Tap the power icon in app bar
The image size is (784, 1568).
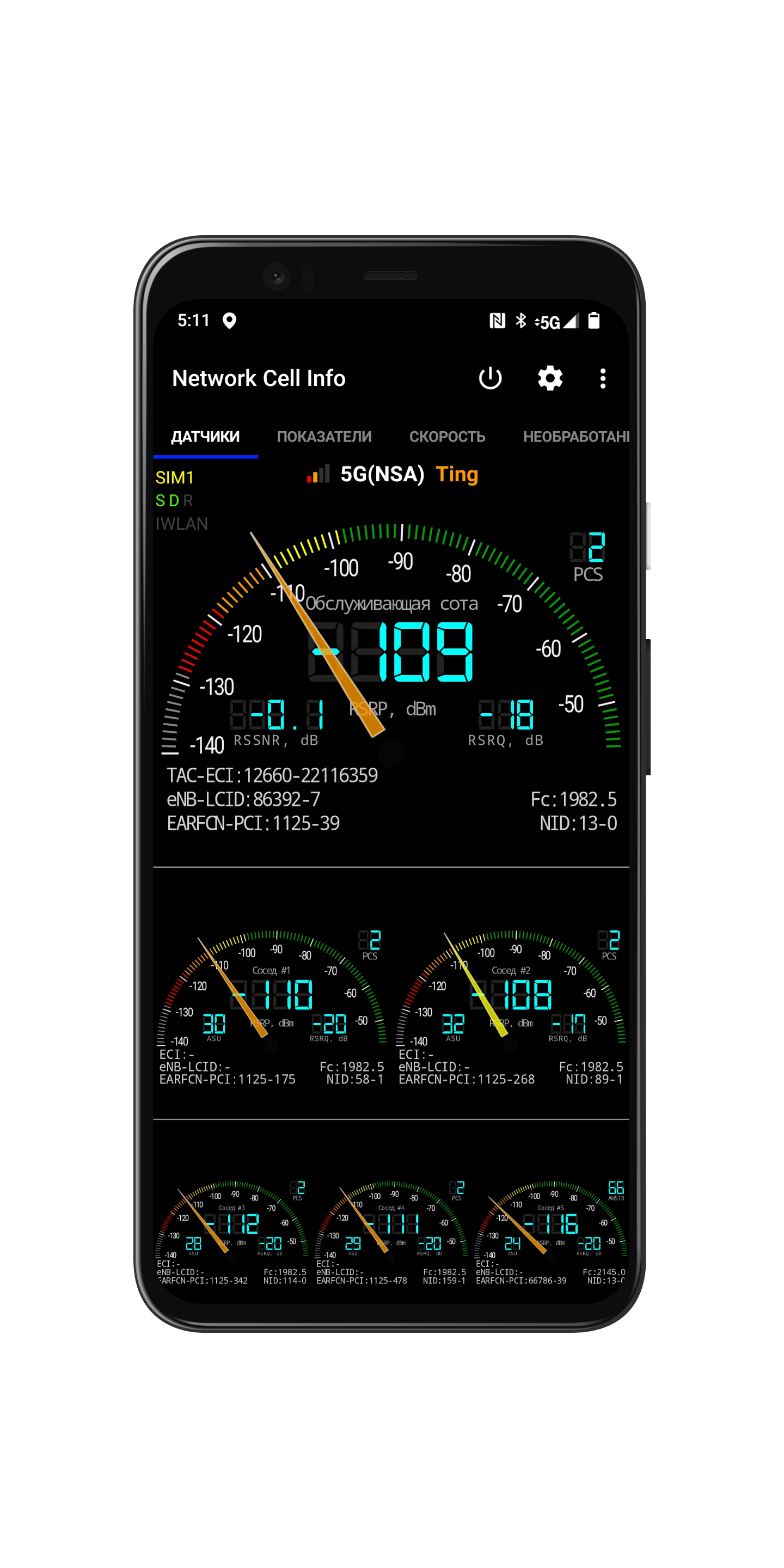[x=490, y=378]
